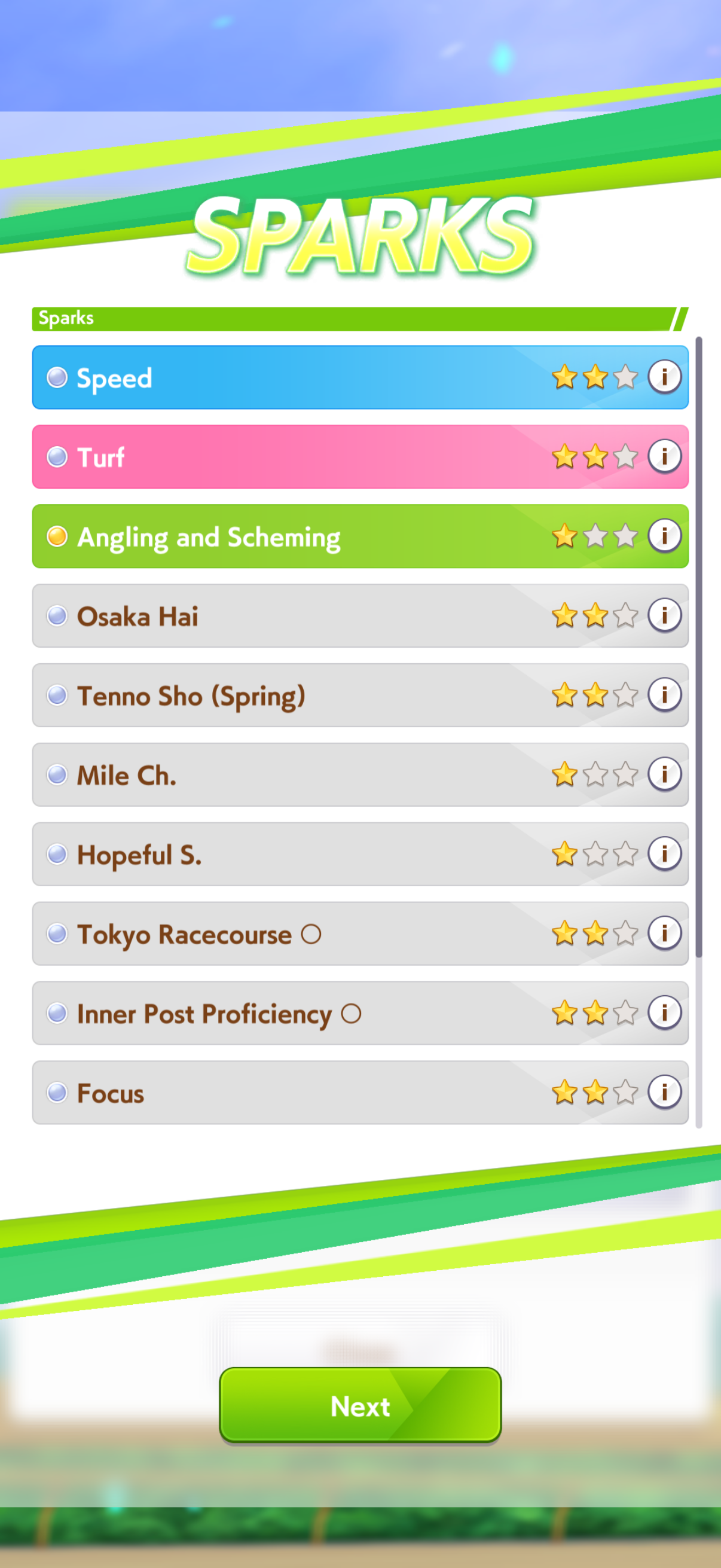
Task: View Tokyo Racecourse spark info
Action: tap(664, 932)
